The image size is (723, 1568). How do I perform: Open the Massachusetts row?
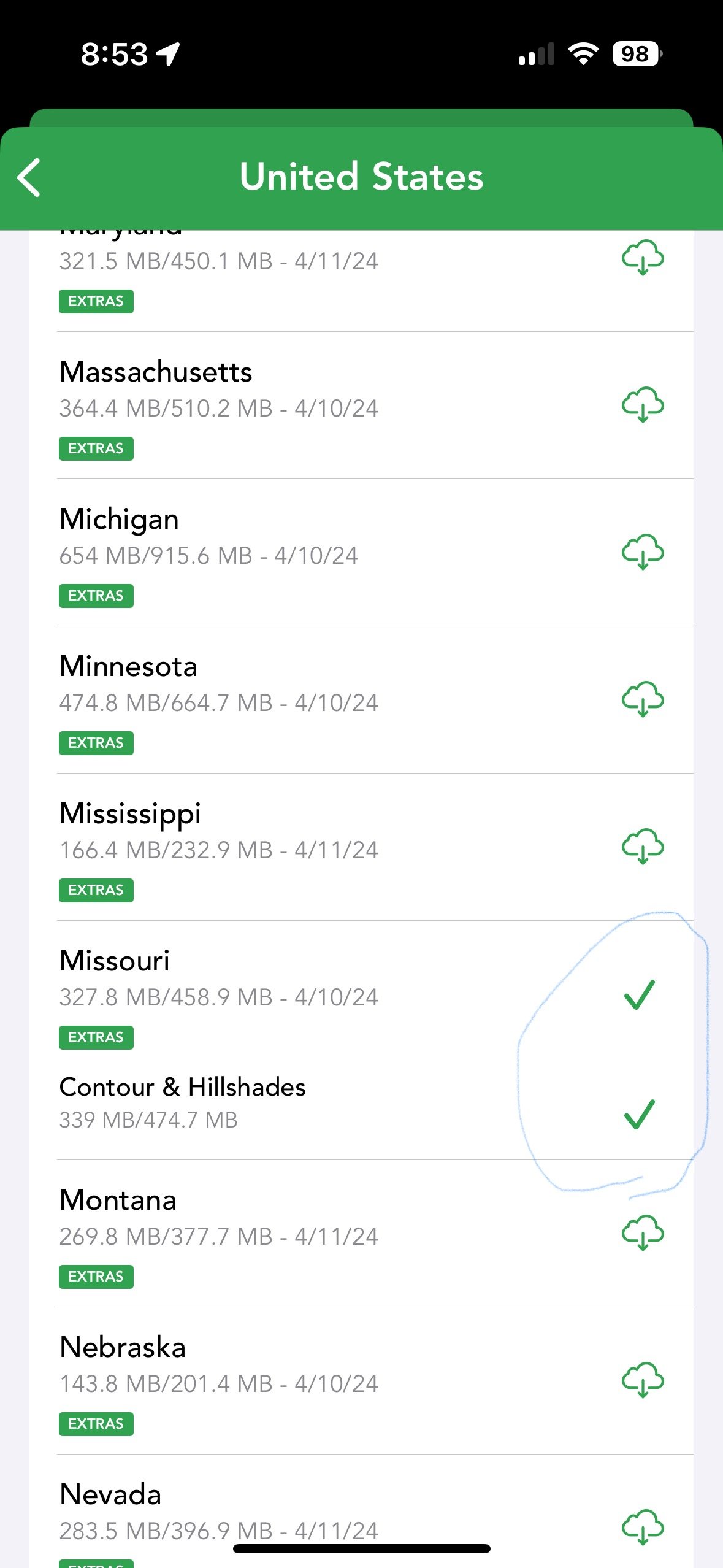click(362, 405)
